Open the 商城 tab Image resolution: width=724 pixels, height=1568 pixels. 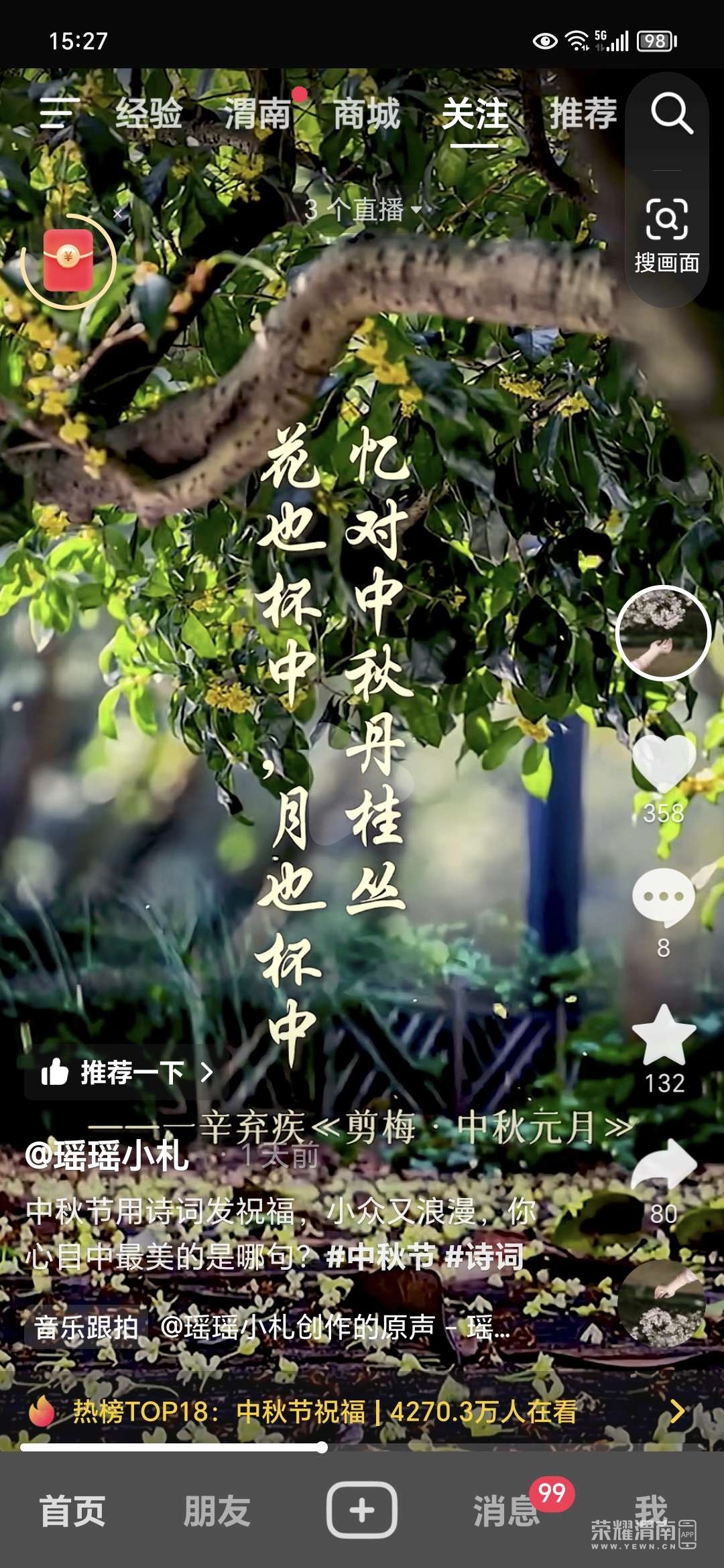(367, 113)
